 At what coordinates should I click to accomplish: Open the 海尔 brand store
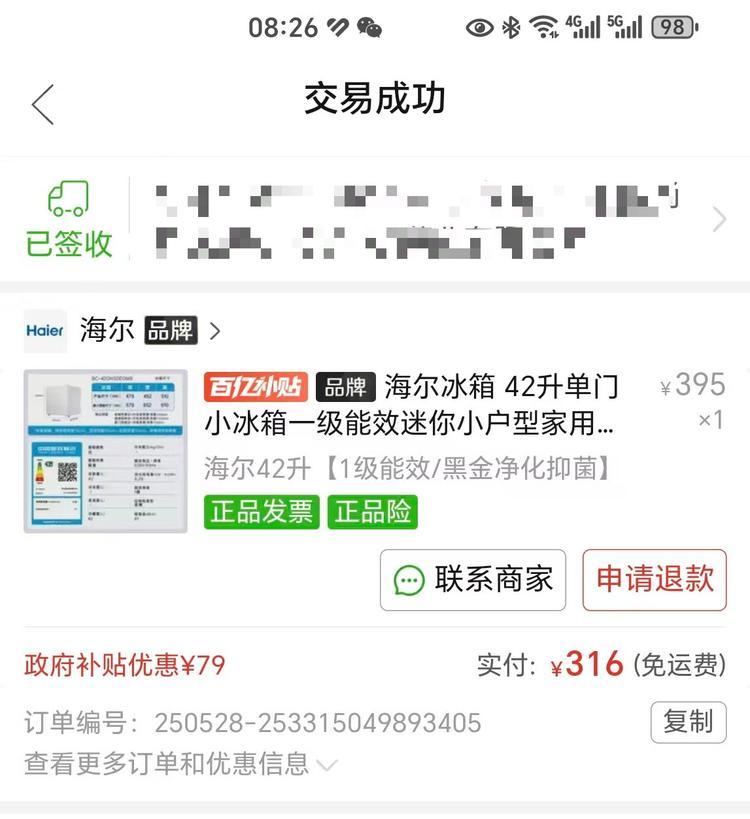122,330
